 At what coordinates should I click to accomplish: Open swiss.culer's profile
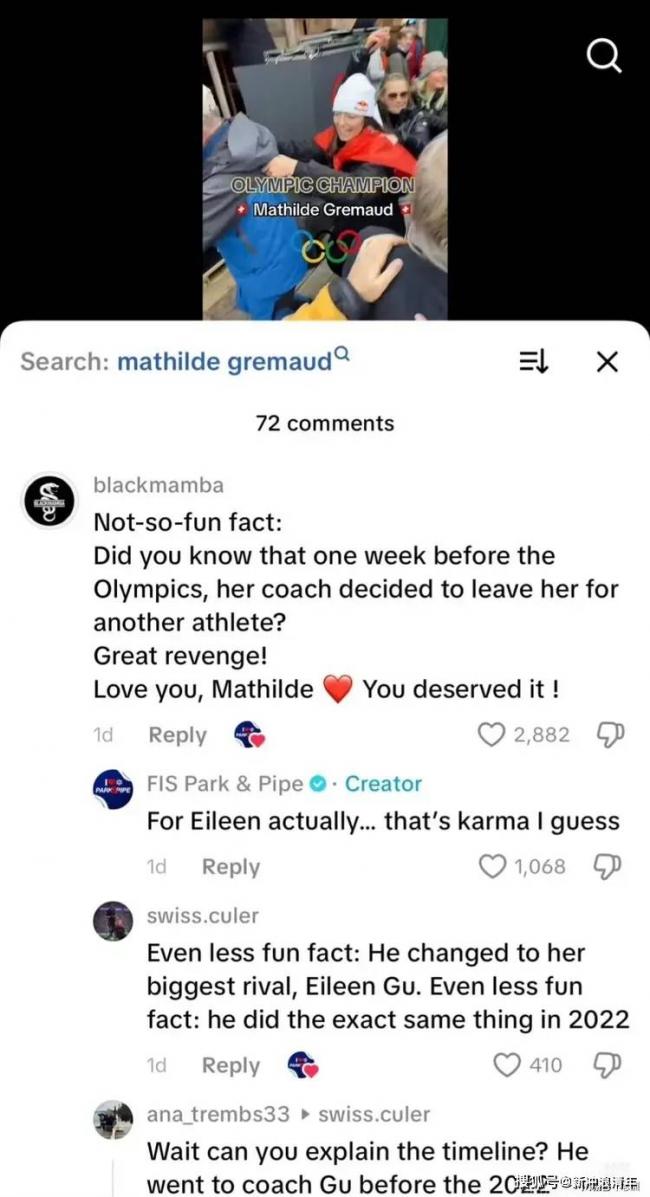pos(113,920)
